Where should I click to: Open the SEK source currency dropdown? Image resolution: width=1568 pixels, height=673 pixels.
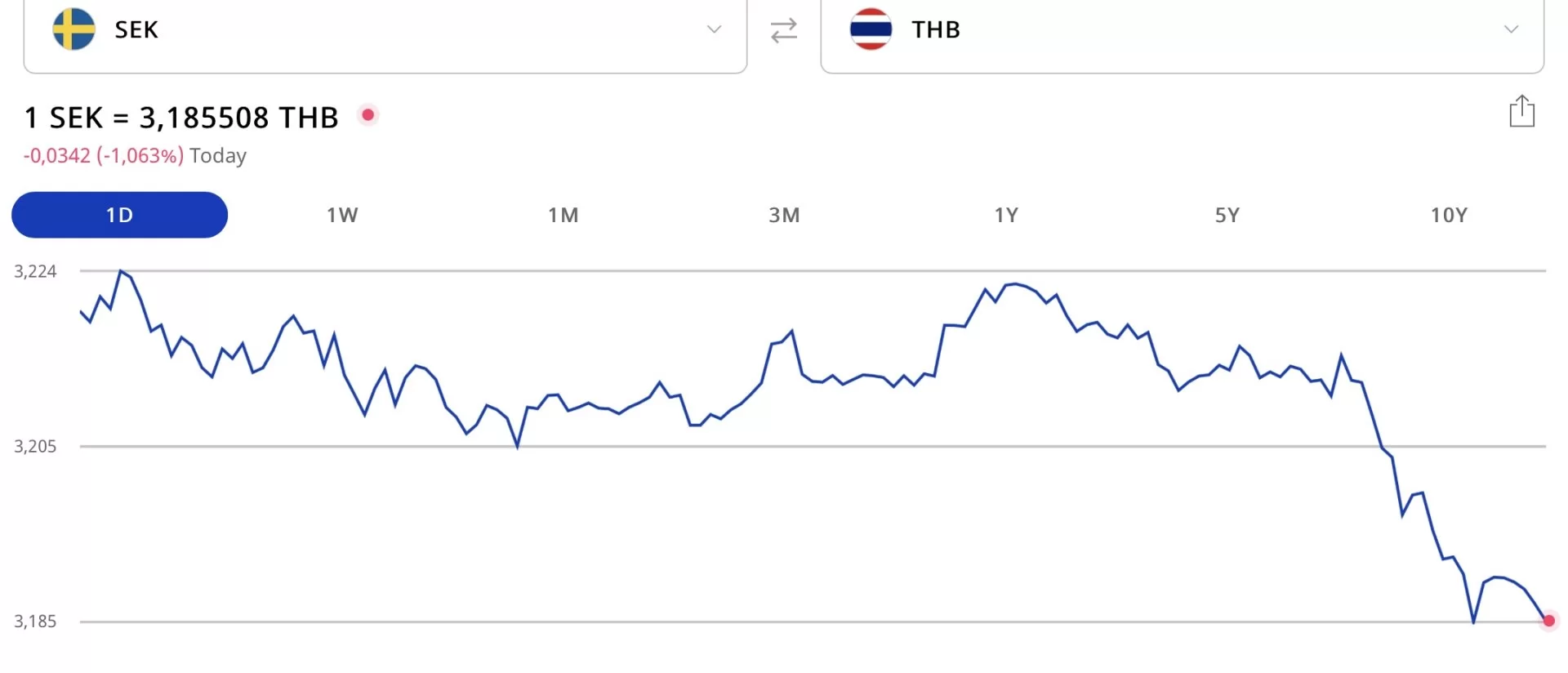click(385, 30)
